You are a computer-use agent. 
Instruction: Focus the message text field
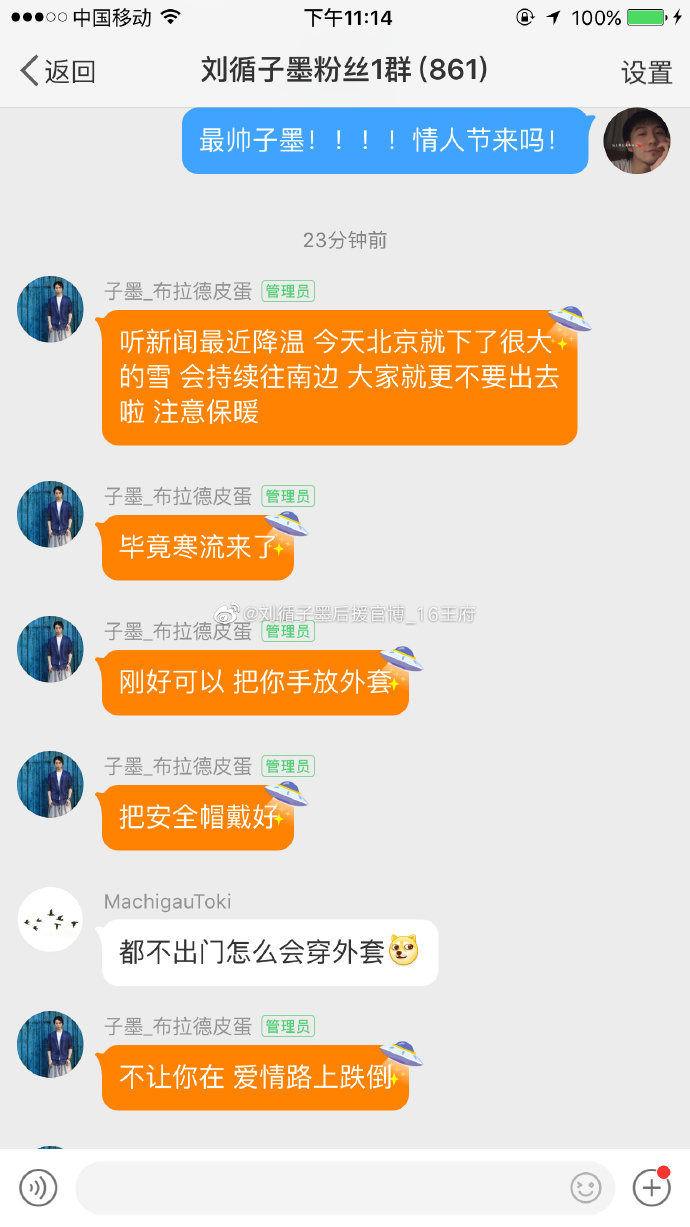(320, 1188)
